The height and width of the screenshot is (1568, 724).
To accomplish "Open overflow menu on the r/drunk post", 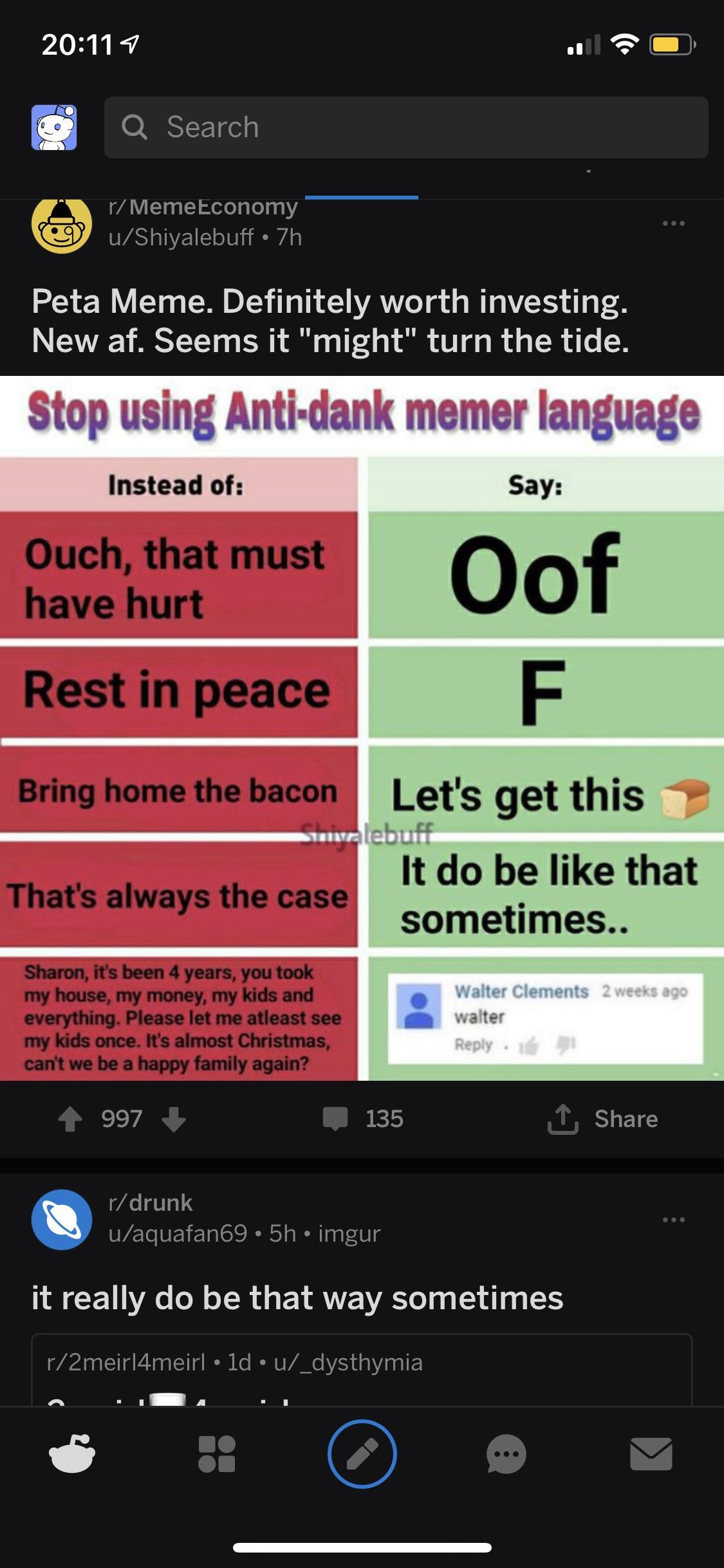I will pos(673,1220).
